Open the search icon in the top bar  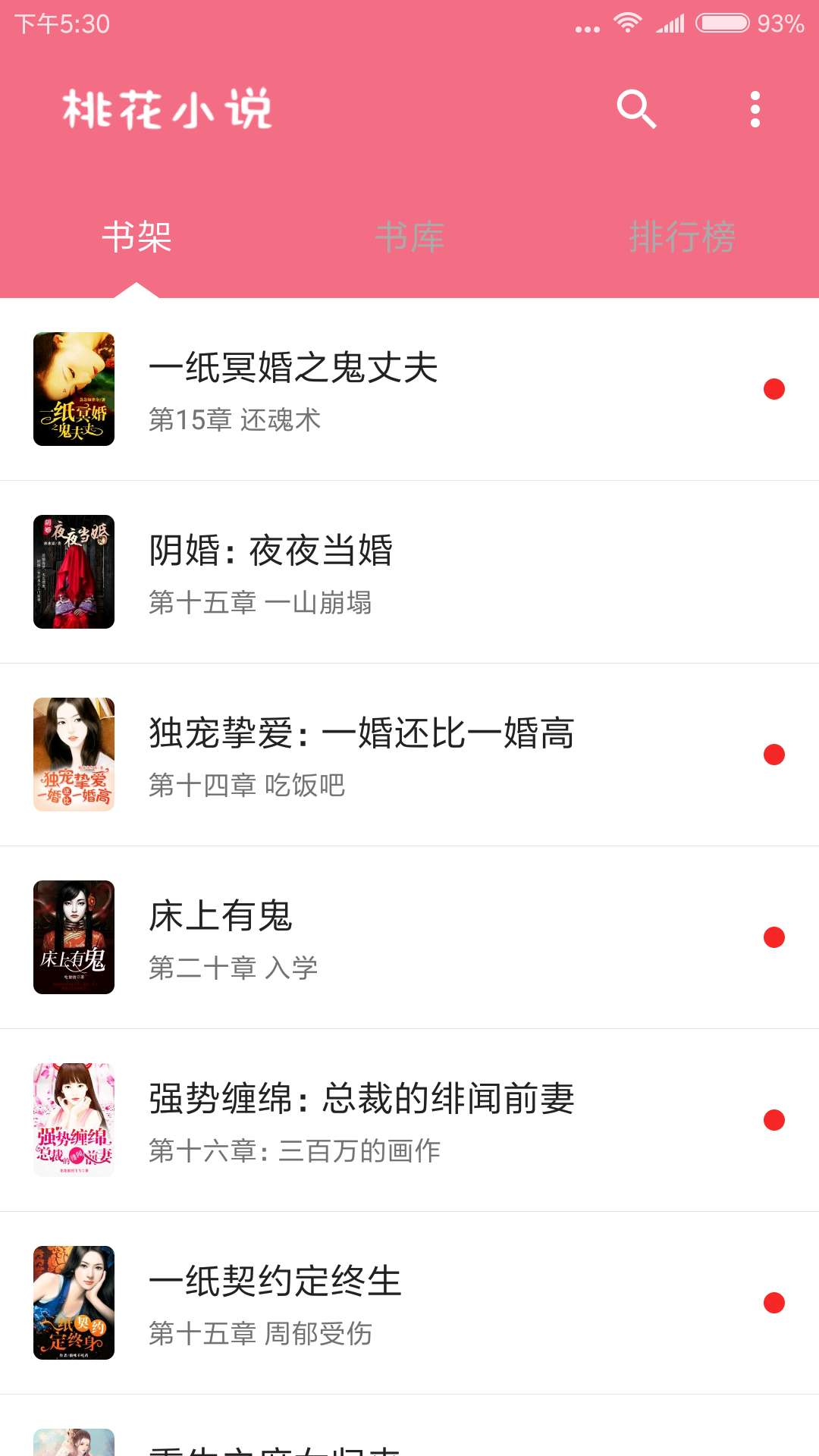(635, 109)
